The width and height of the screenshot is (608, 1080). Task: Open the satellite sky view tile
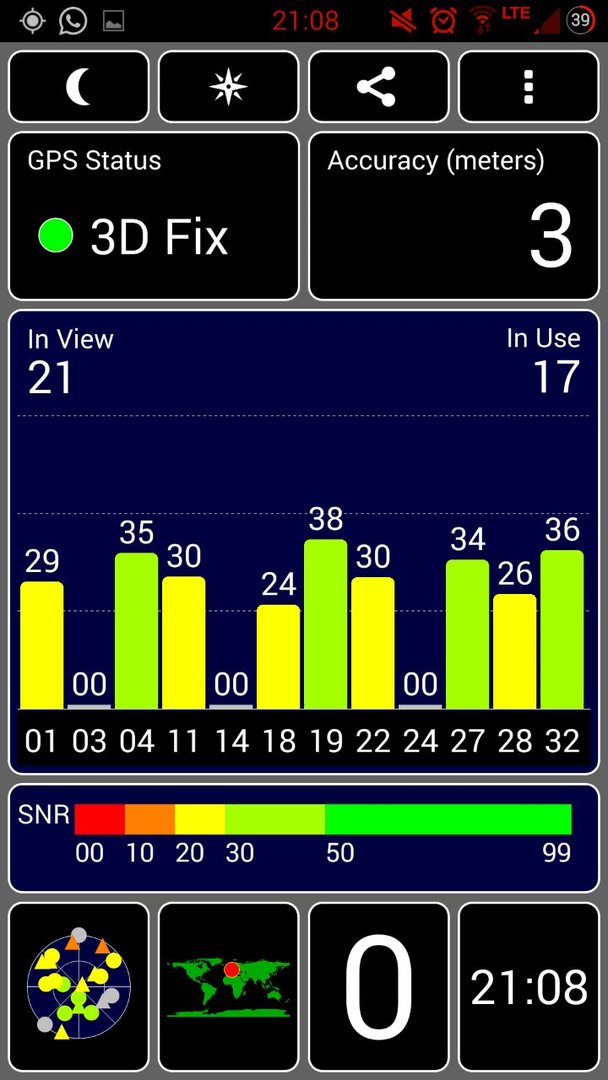78,987
